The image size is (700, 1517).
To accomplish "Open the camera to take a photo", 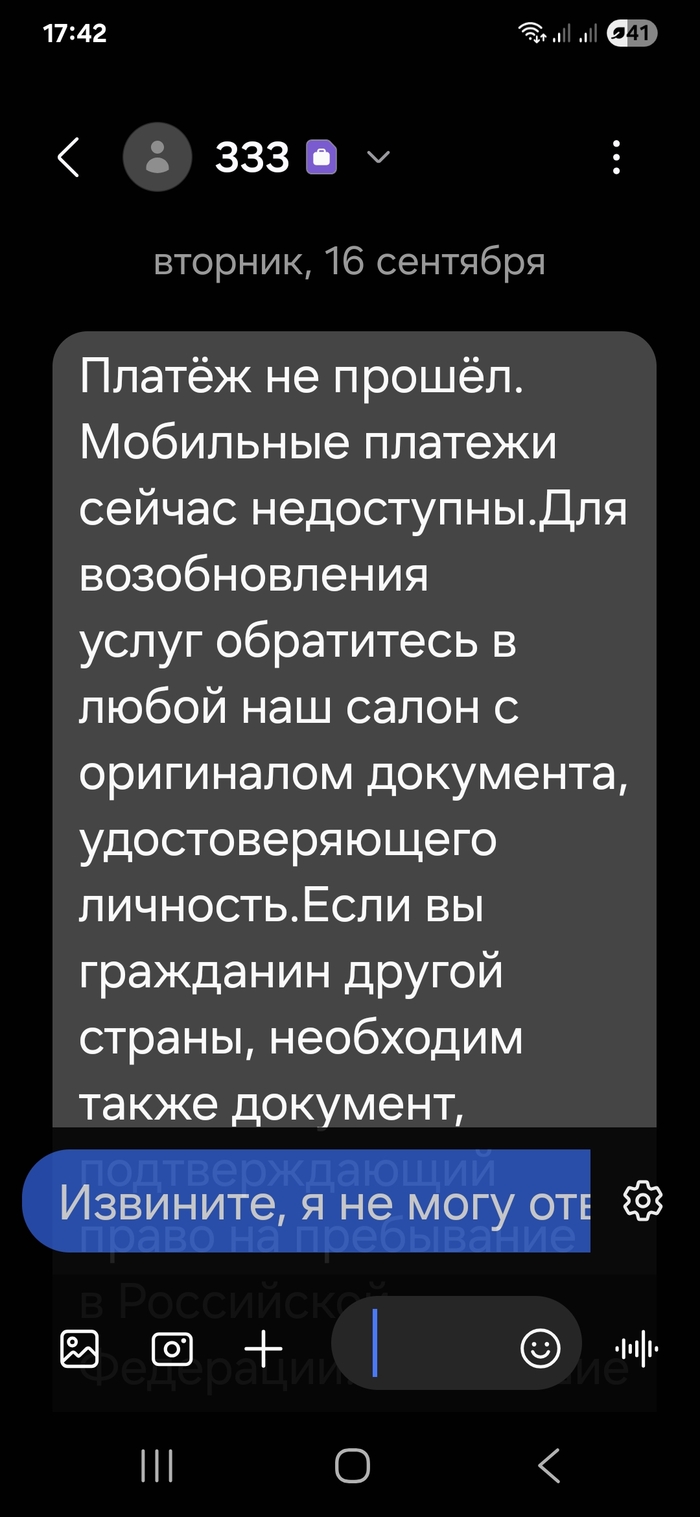I will click(172, 1349).
